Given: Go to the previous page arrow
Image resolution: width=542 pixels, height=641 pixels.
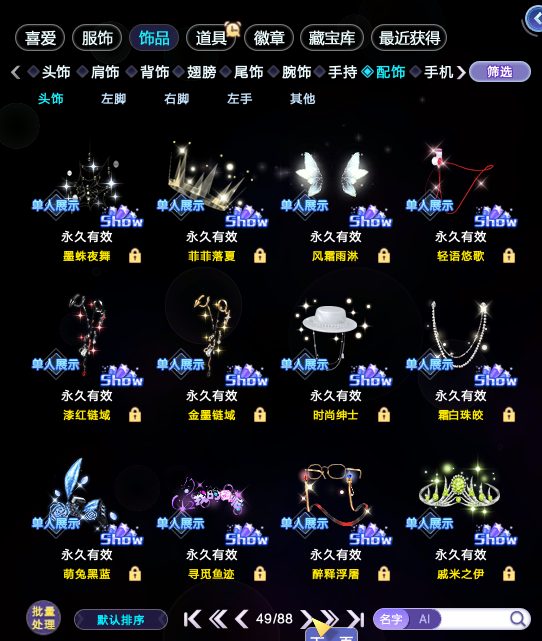Looking at the screenshot, I should coord(242,619).
